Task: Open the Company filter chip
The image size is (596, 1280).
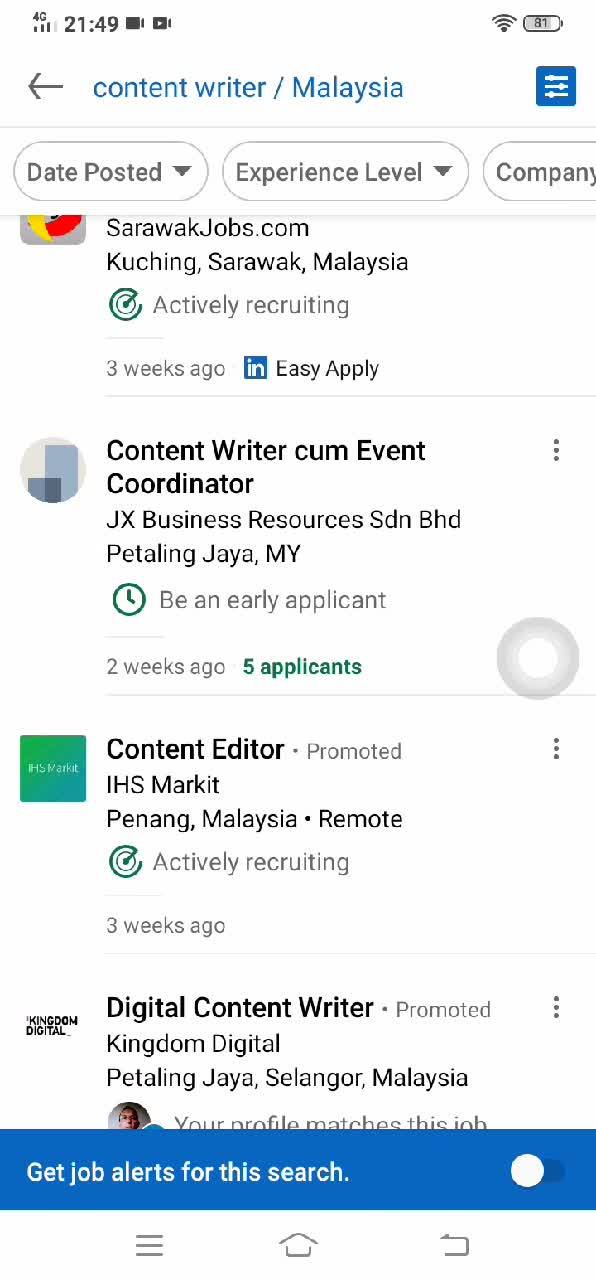Action: [540, 172]
